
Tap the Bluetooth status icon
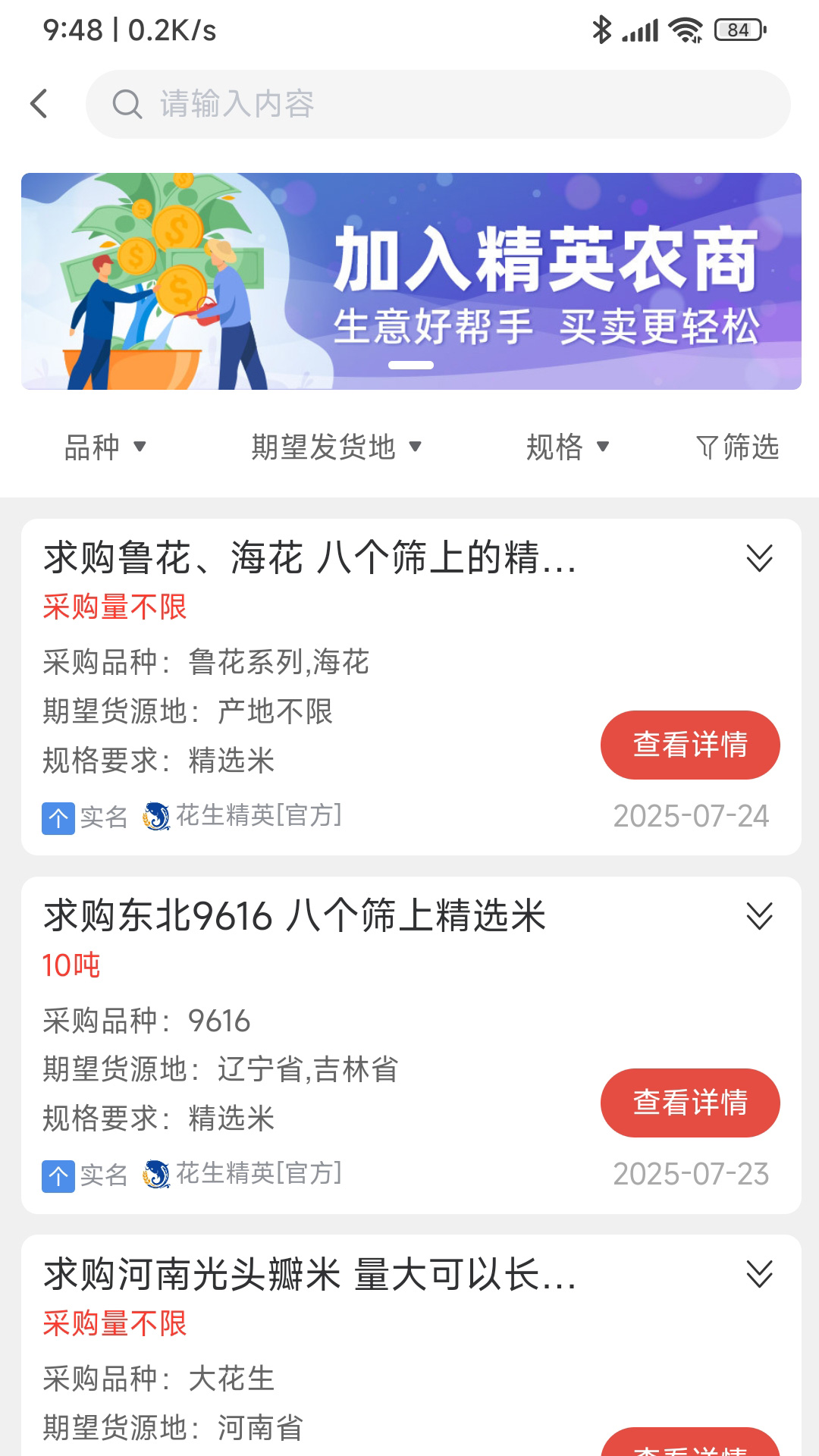603,29
